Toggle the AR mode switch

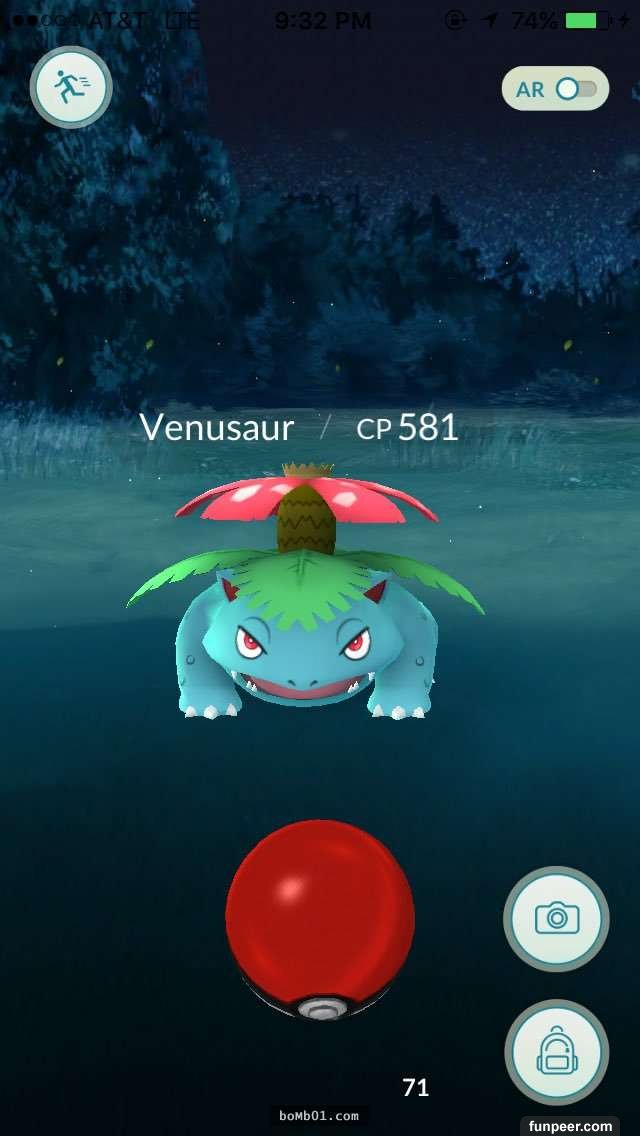[x=555, y=89]
